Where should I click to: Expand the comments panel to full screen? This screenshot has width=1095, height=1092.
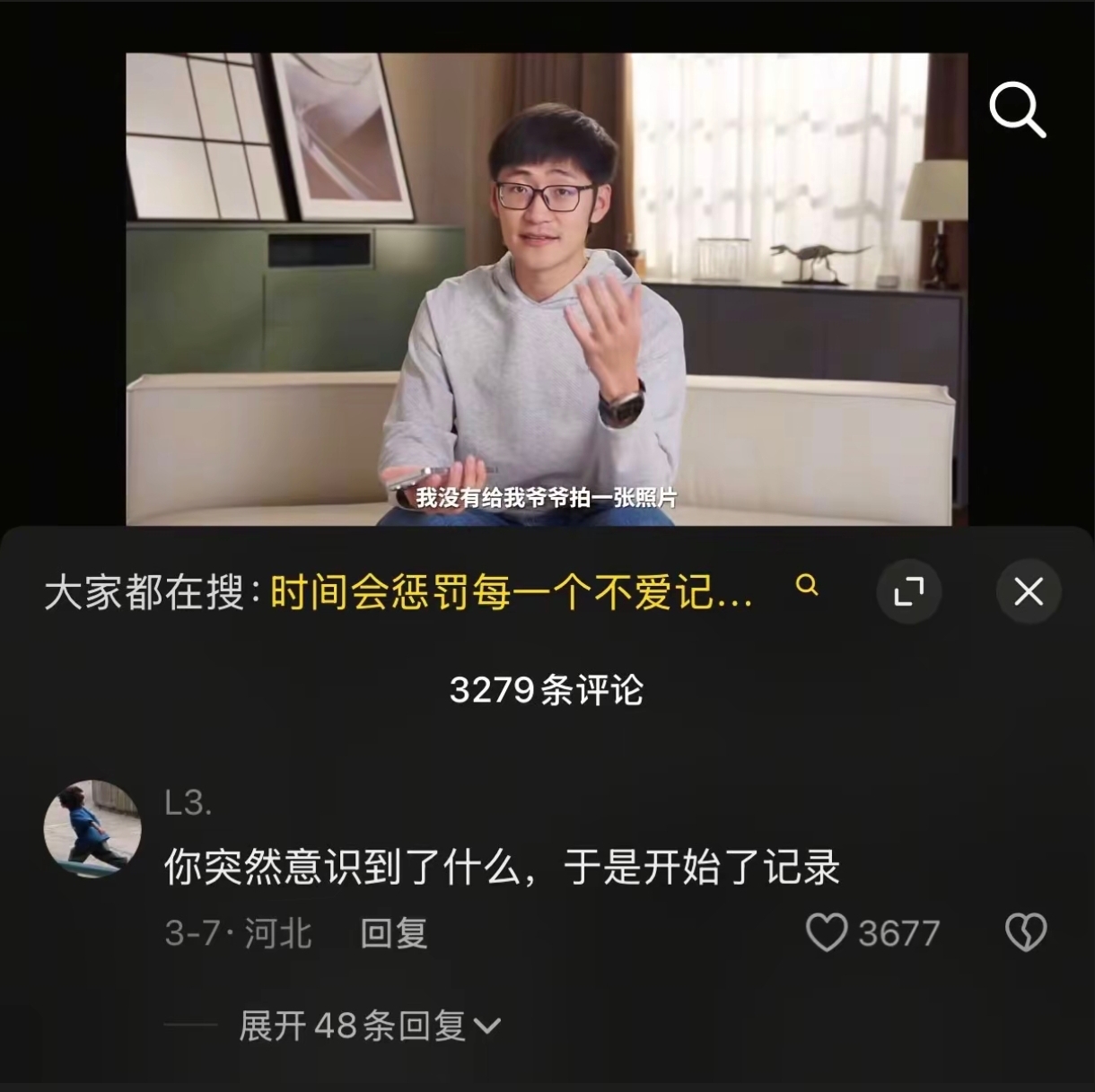(908, 591)
